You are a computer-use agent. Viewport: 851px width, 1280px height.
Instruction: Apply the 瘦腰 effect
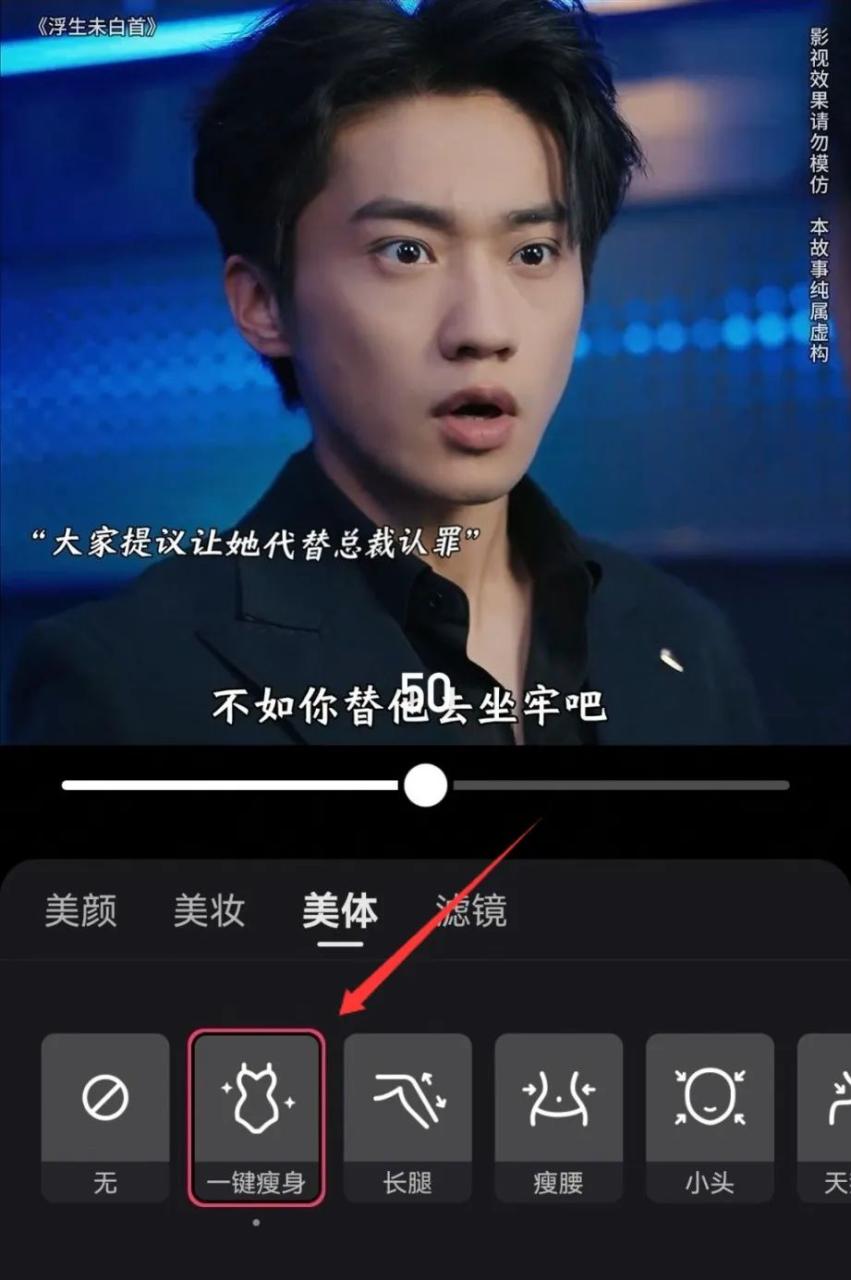558,1117
